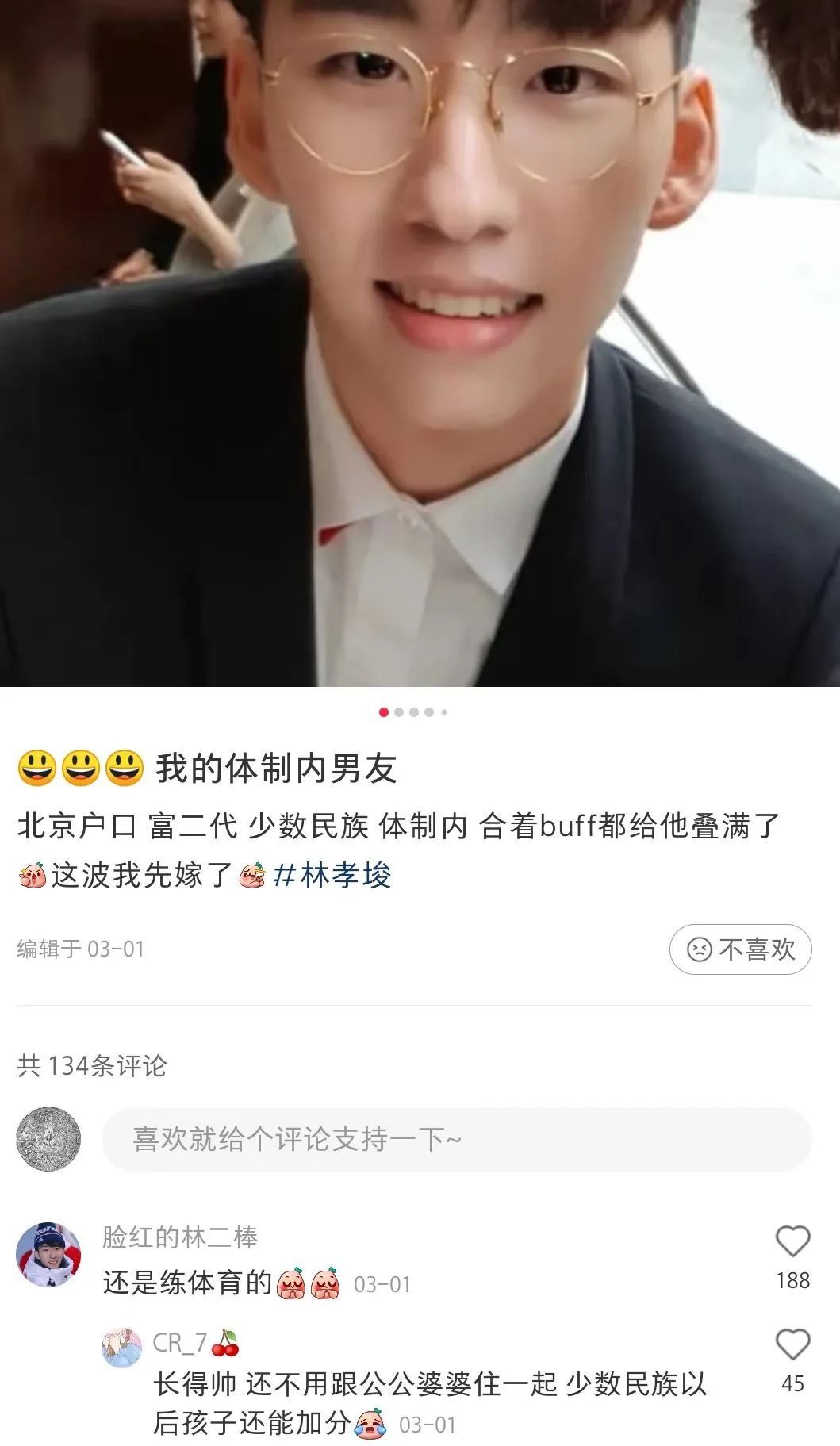
Task: Open the username 脸红的林二棒
Action: pos(180,1237)
